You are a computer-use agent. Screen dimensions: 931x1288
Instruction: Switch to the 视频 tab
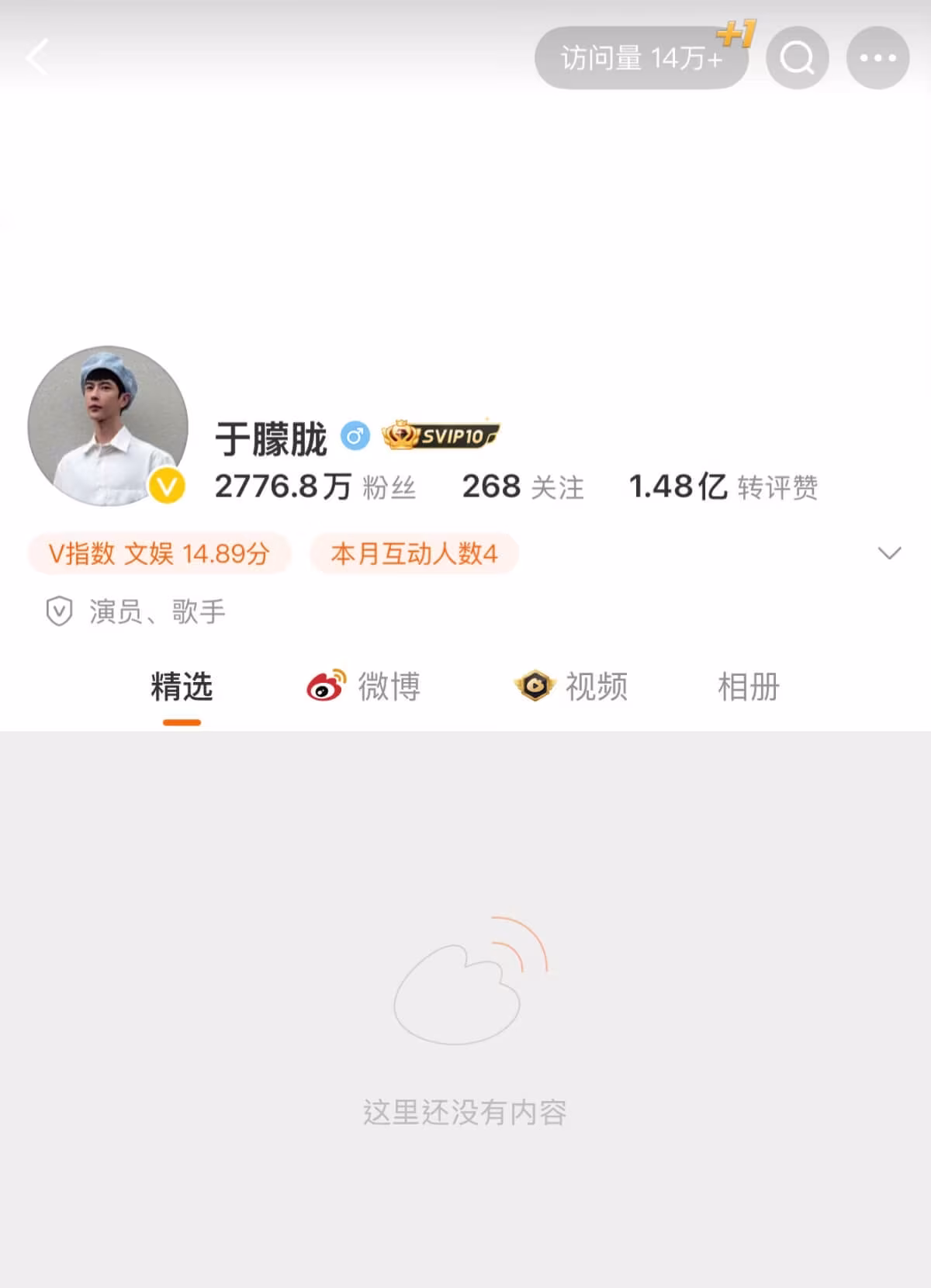[572, 687]
